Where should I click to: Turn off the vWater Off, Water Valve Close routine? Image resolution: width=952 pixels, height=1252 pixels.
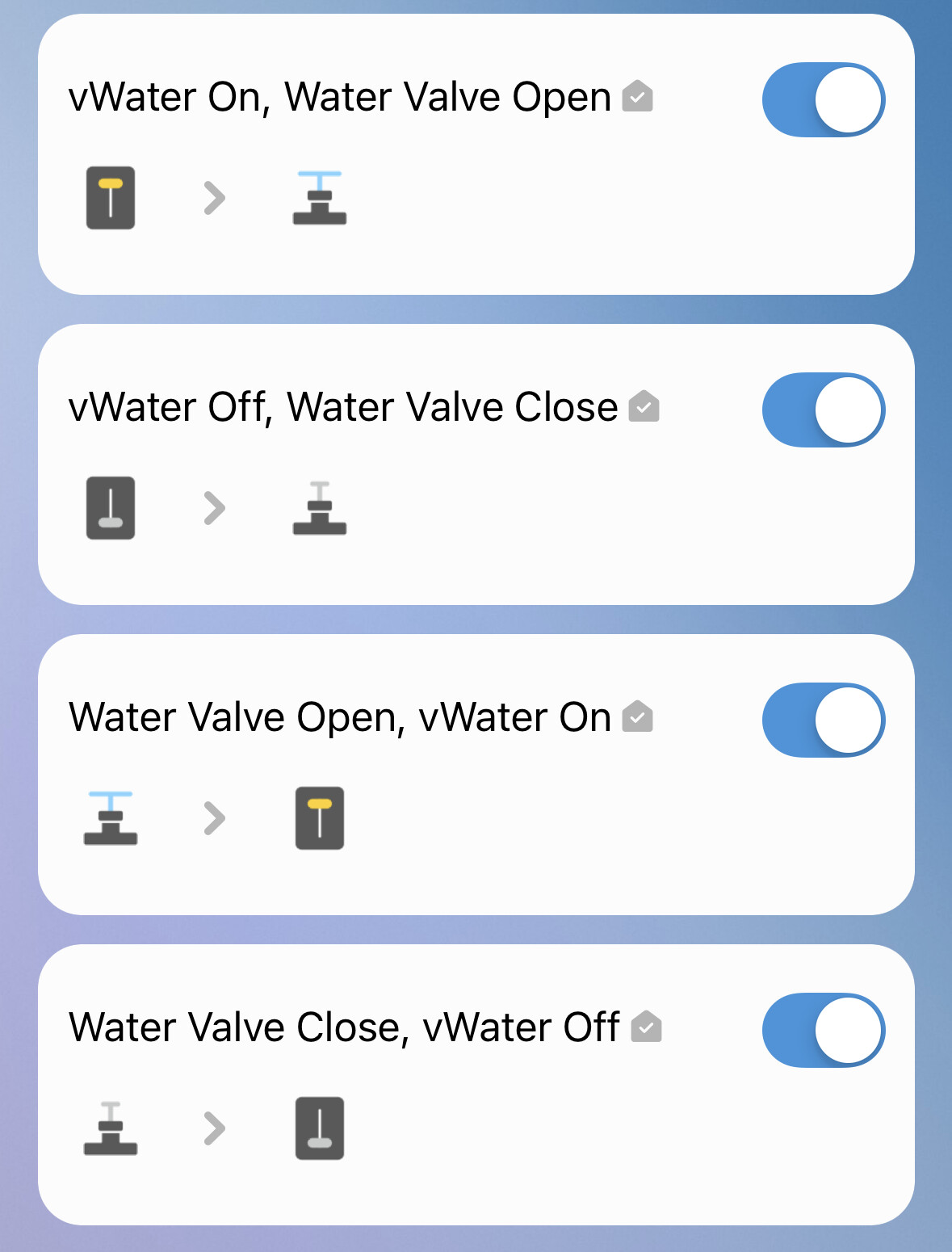coord(823,410)
